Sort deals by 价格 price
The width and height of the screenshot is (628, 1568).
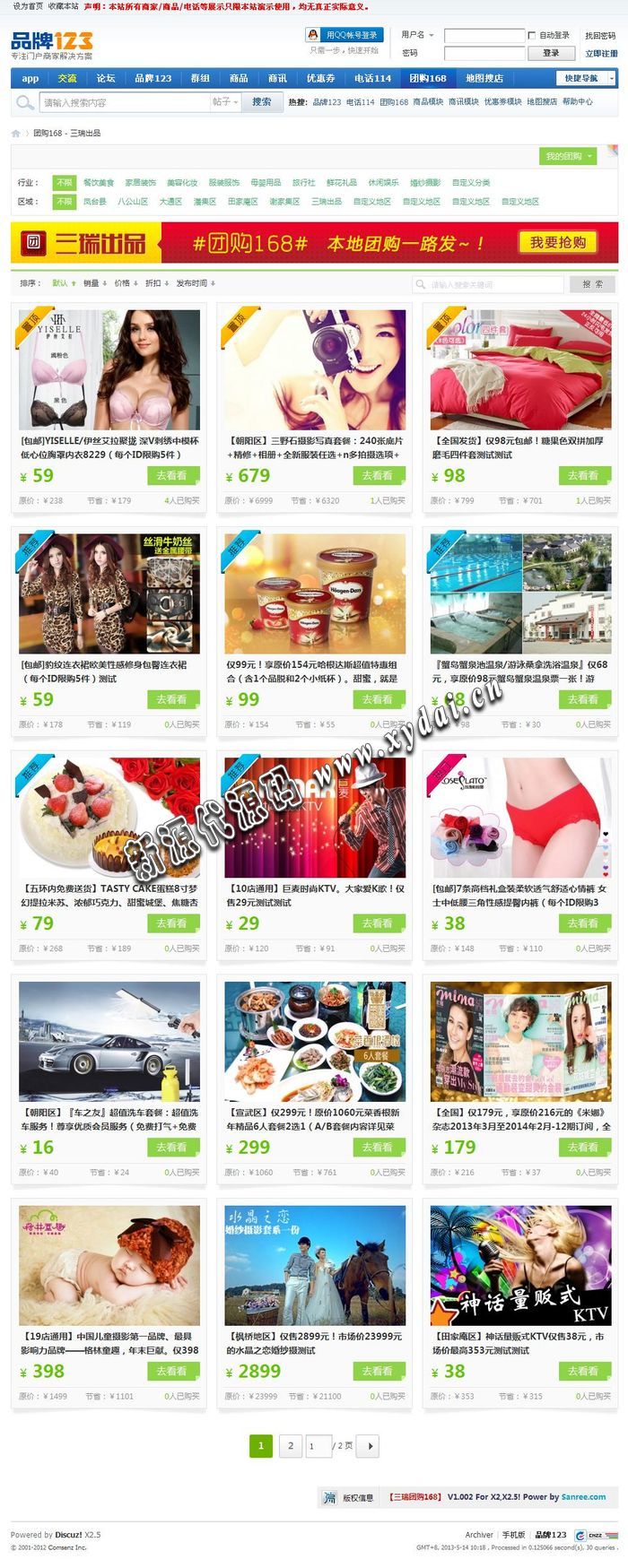point(124,283)
